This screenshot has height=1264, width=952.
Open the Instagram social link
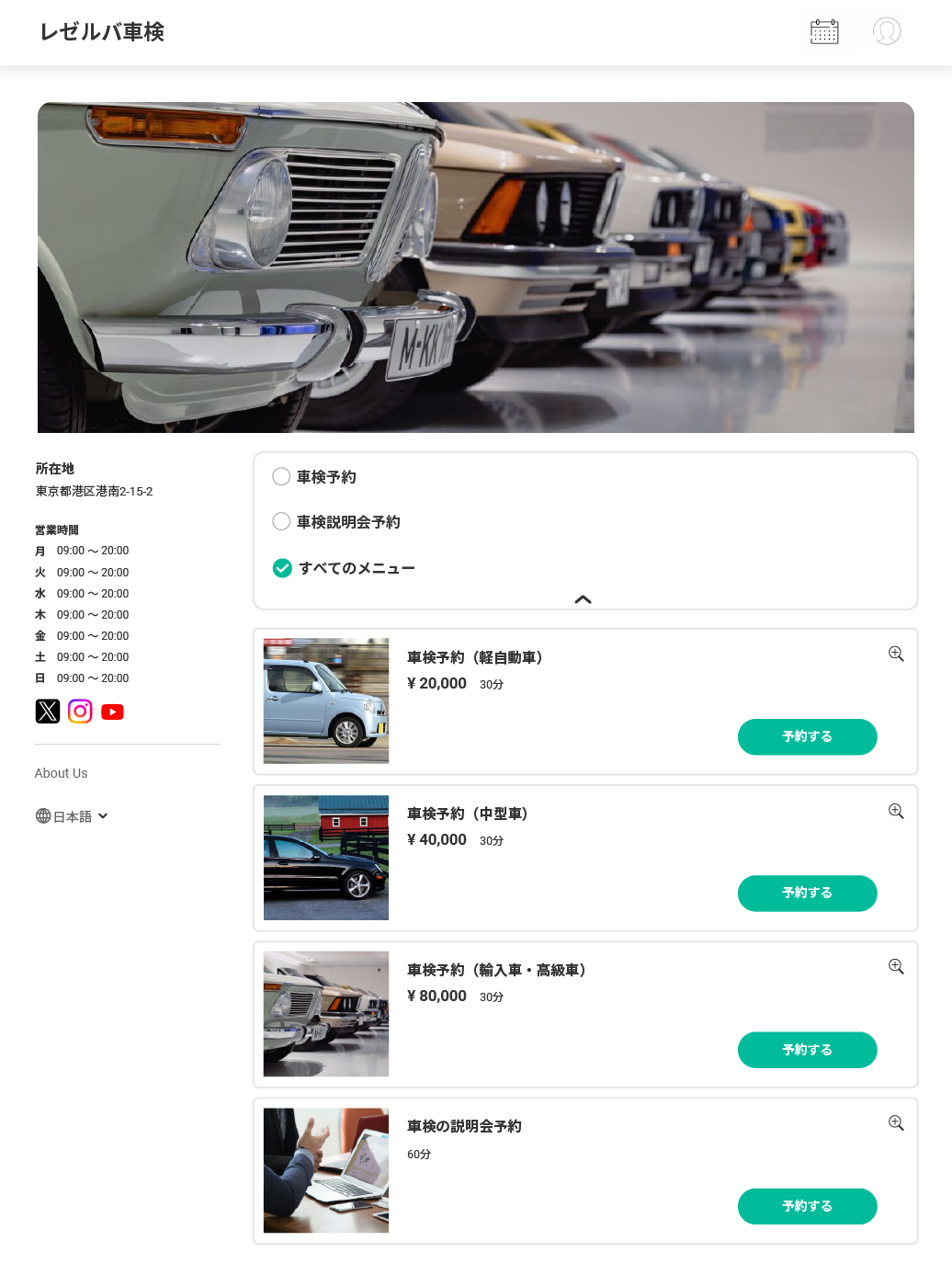click(x=80, y=712)
